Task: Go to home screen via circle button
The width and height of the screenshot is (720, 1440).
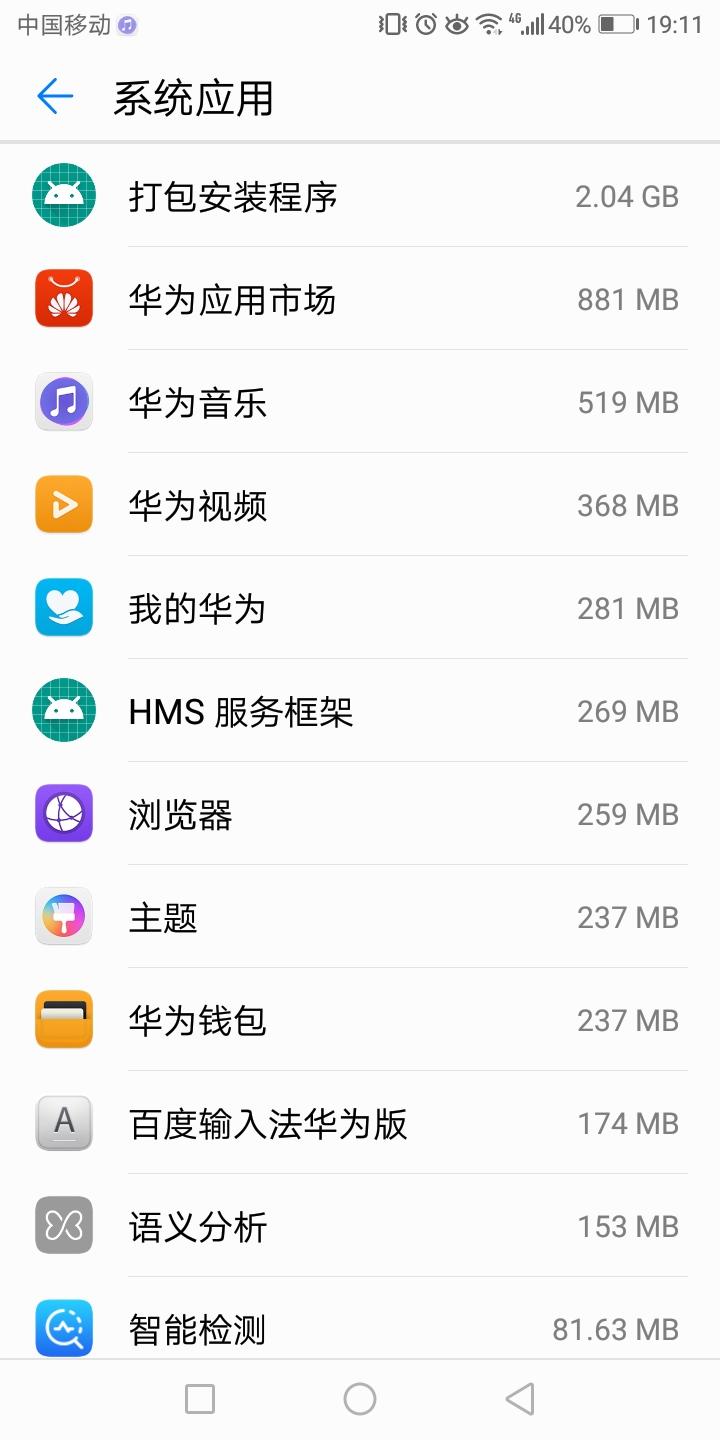Action: [360, 1398]
